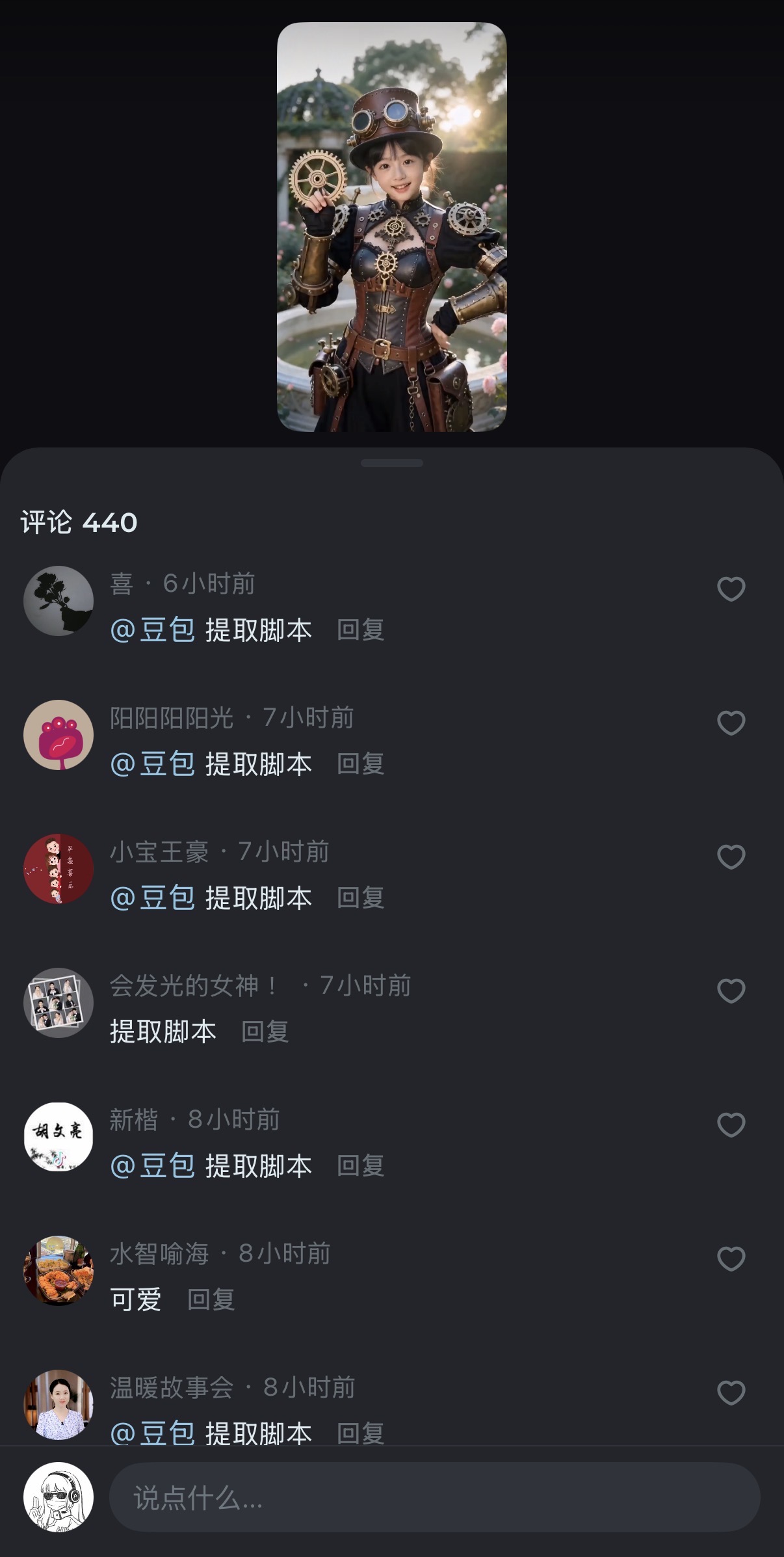The width and height of the screenshot is (784, 1557).
Task: Tap the @豆包 mention in 小宝王豪's comment
Action: 153,898
